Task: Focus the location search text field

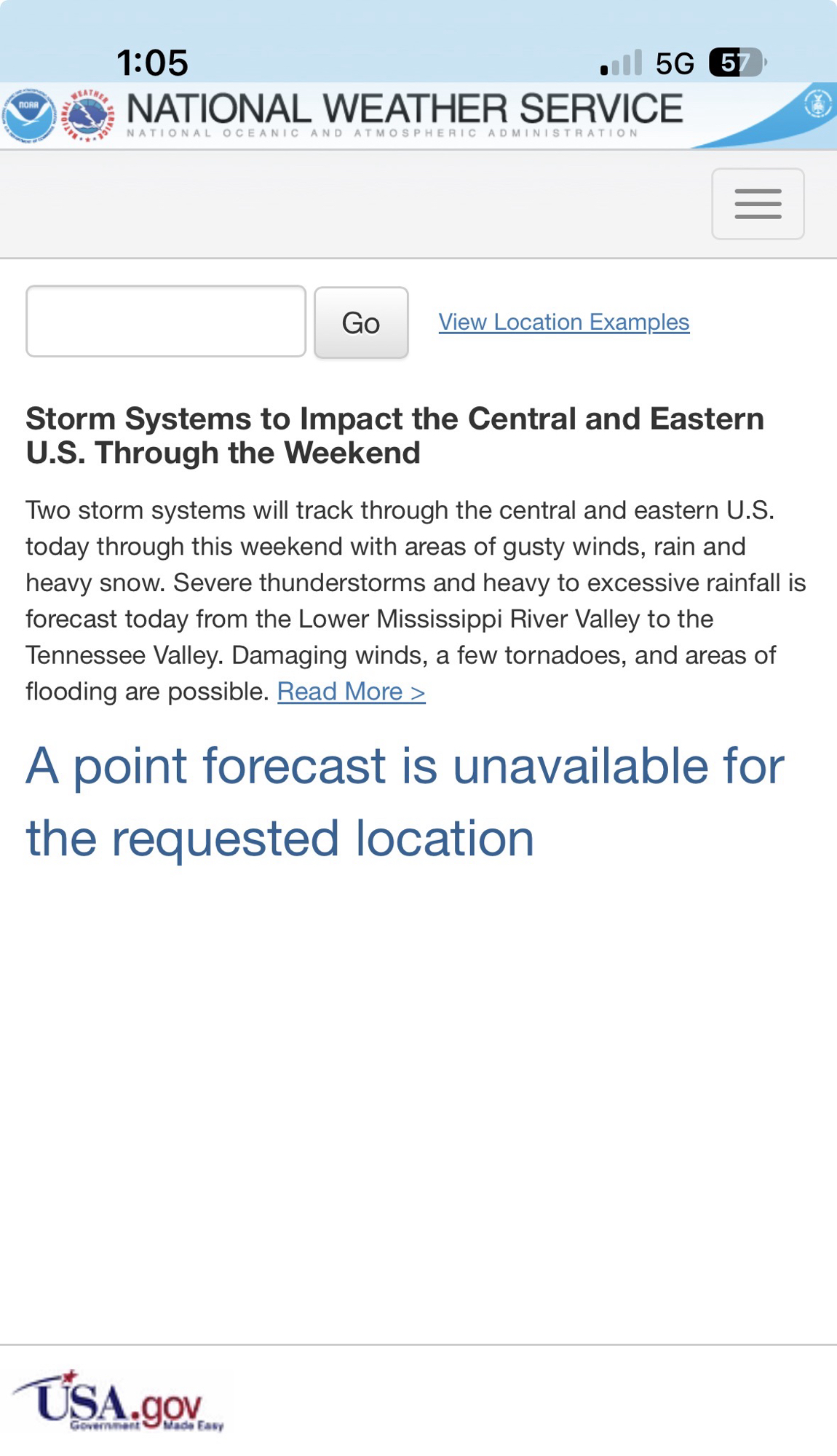Action: [166, 321]
